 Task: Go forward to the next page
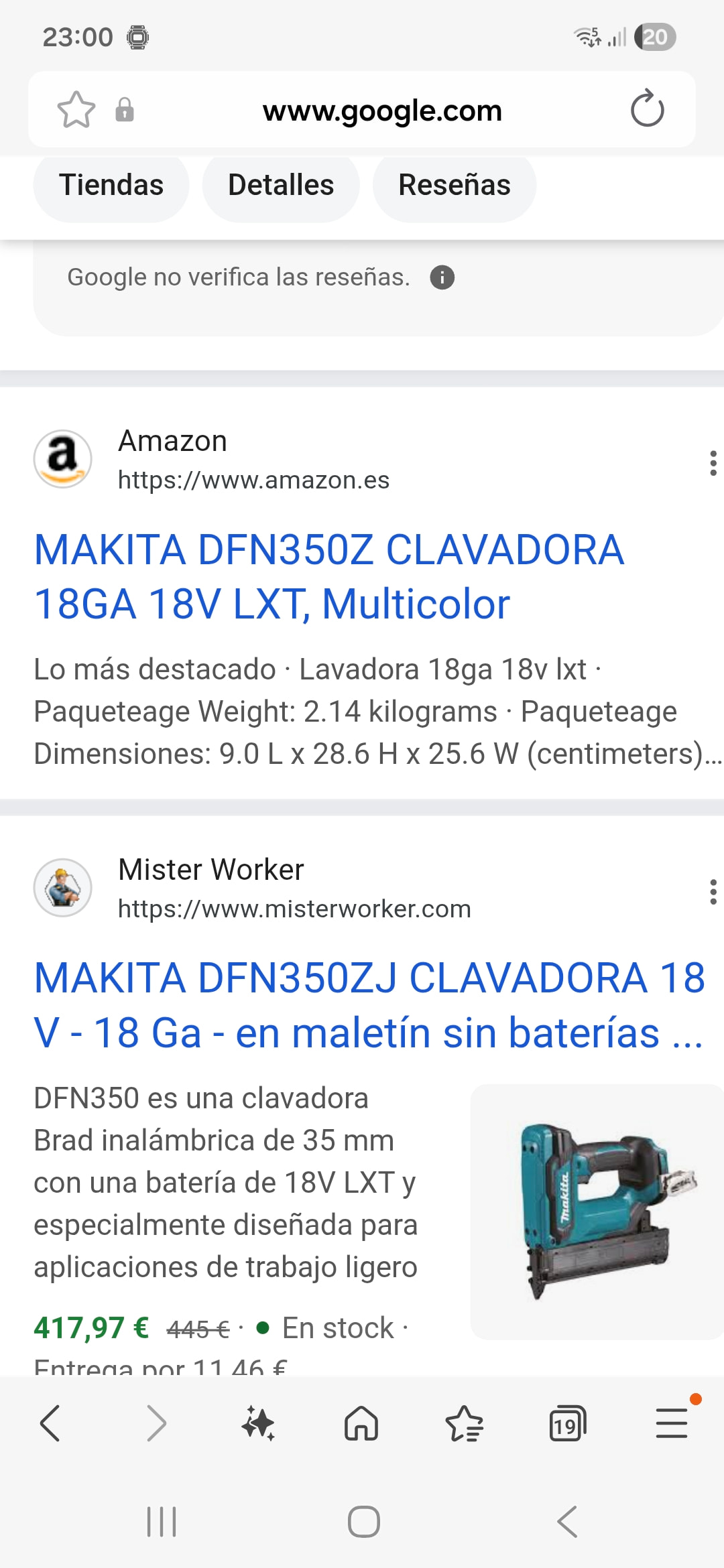pos(156,1423)
